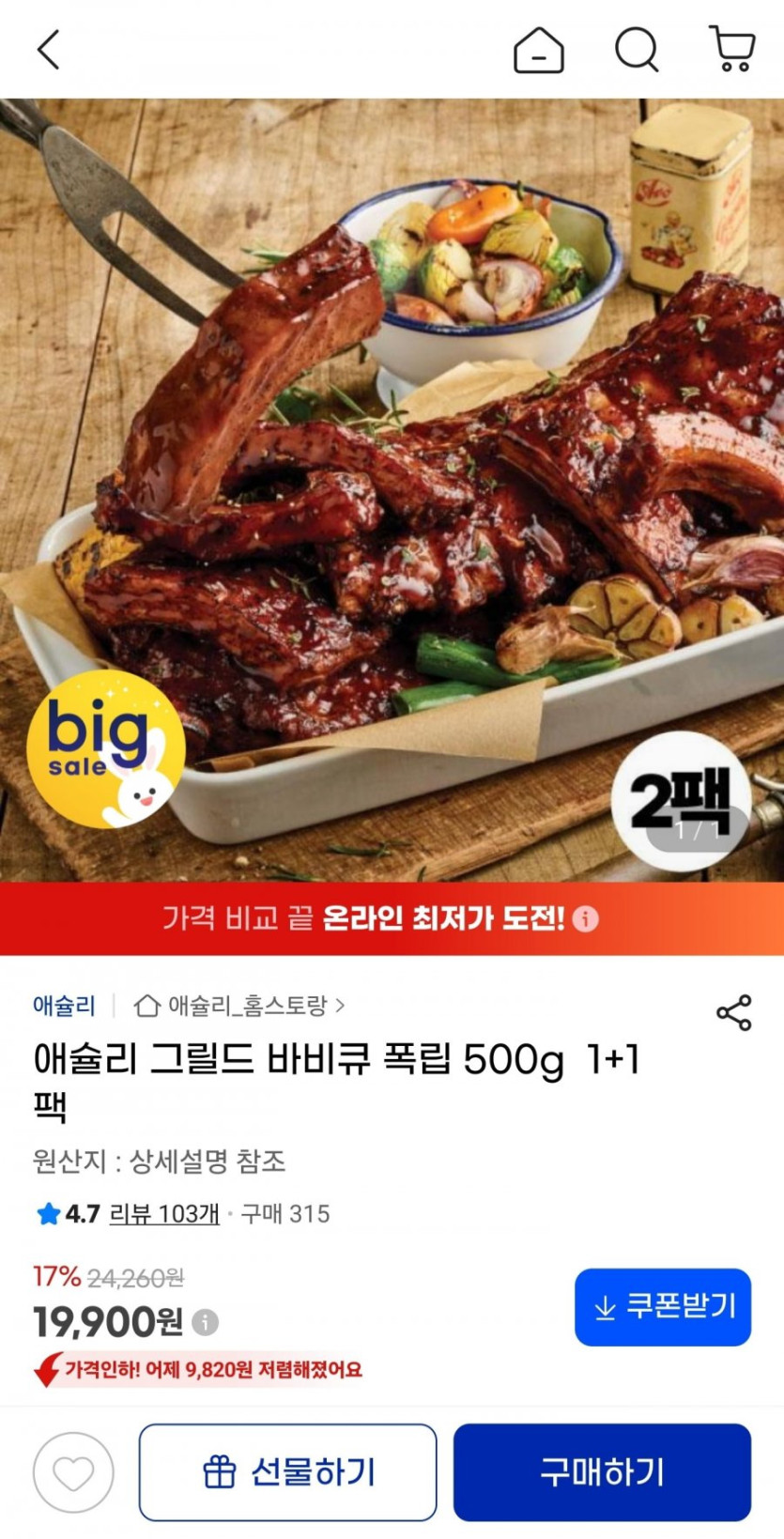Download coupon with 쿠폰받기
Screen dimensions: 784x1539
(663, 1307)
